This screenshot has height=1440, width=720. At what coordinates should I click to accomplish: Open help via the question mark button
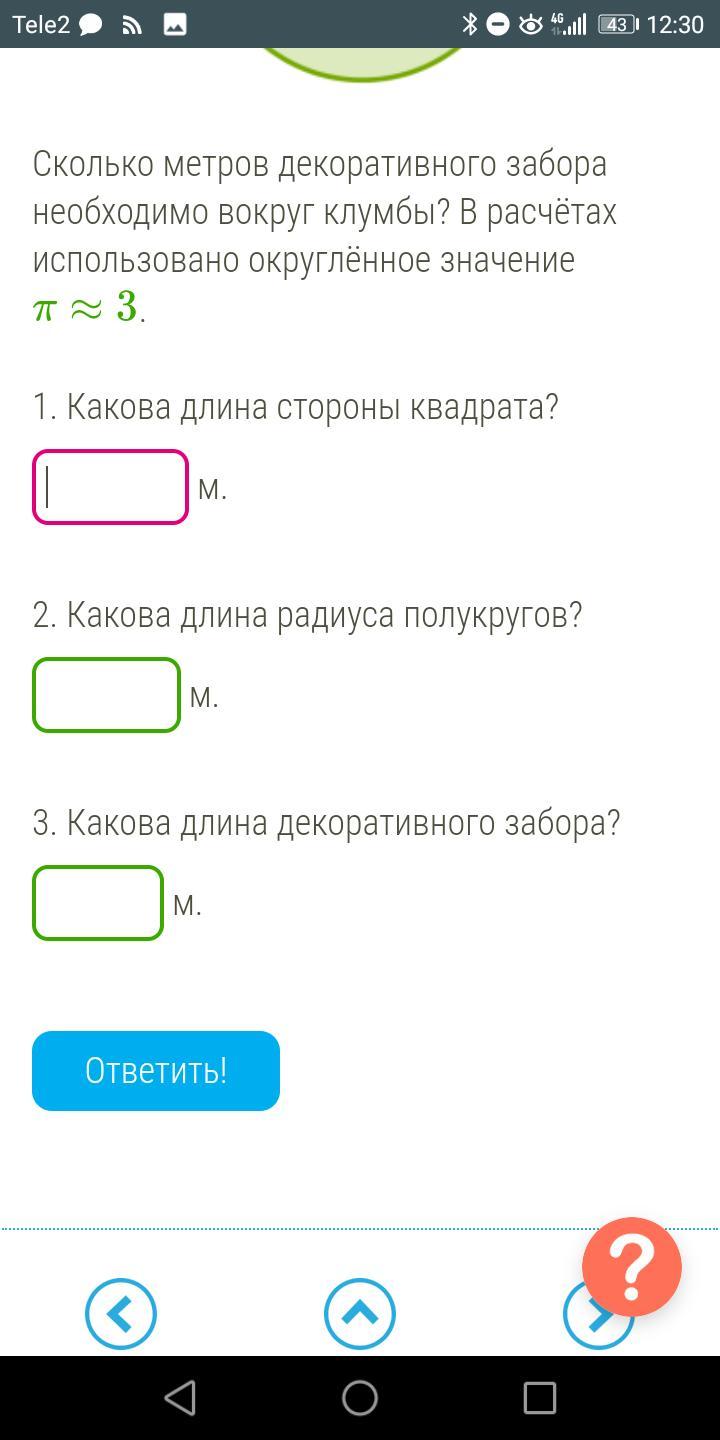click(632, 1267)
